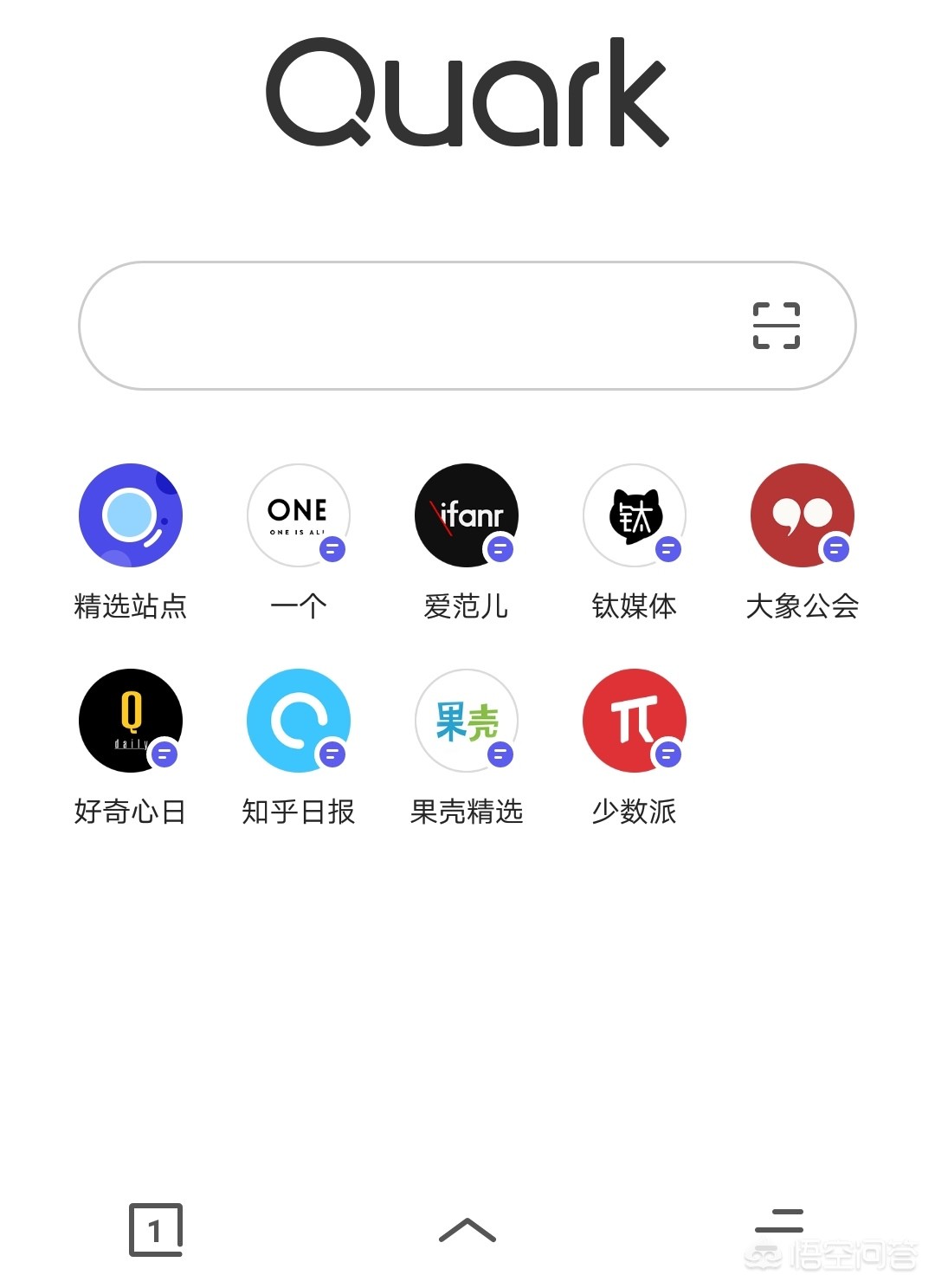The image size is (935, 1288).
Task: Go to 知乎日报 shortcut
Action: coord(299,721)
